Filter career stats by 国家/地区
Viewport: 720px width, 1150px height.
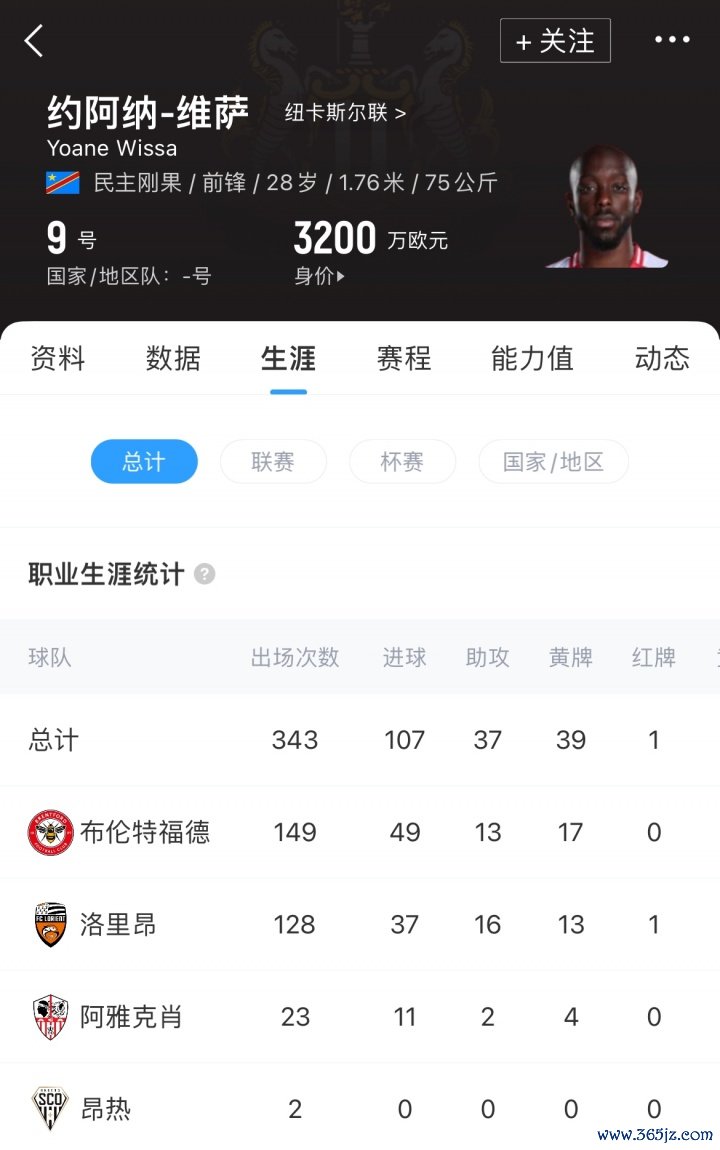553,462
